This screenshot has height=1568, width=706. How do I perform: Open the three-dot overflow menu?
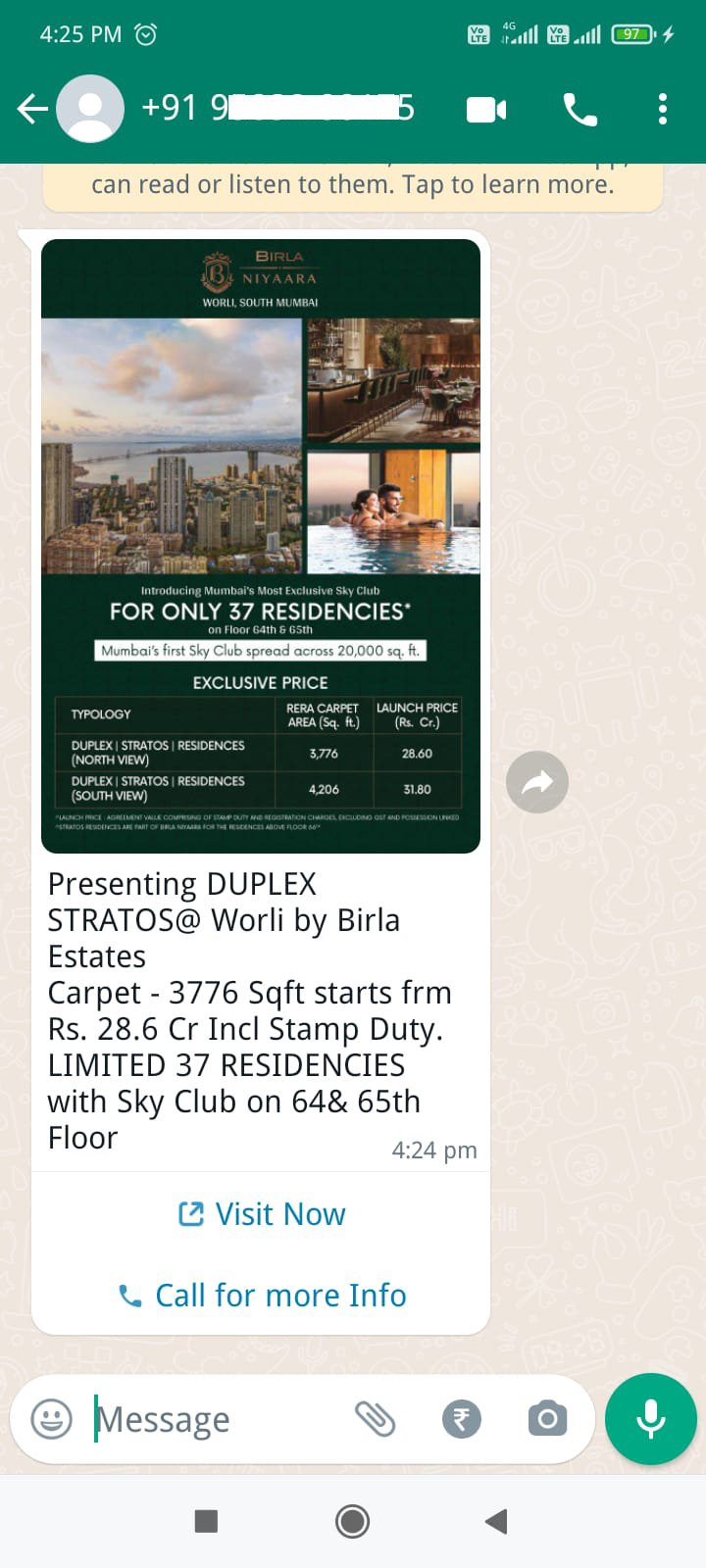click(663, 109)
